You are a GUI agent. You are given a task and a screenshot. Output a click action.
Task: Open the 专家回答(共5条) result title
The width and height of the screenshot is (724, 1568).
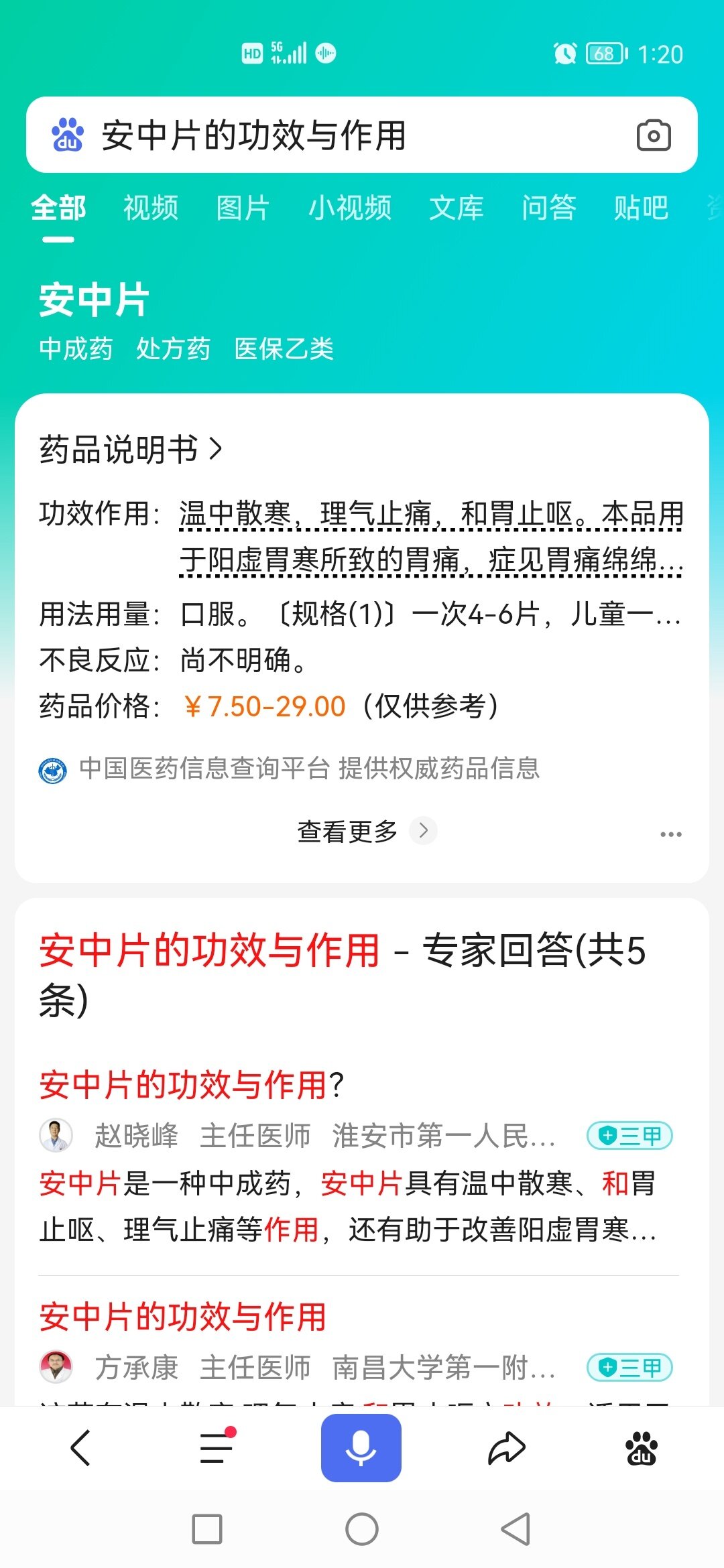tap(342, 975)
